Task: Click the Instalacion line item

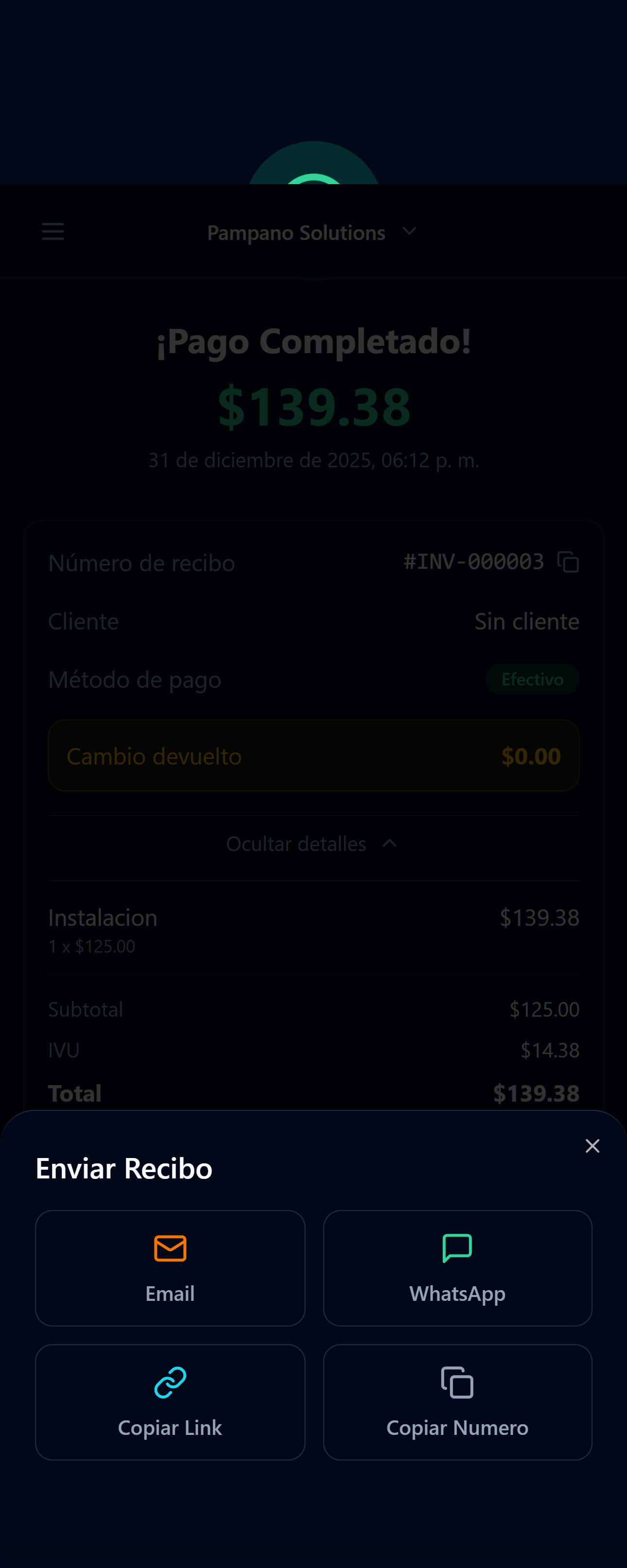Action: pyautogui.click(x=103, y=917)
